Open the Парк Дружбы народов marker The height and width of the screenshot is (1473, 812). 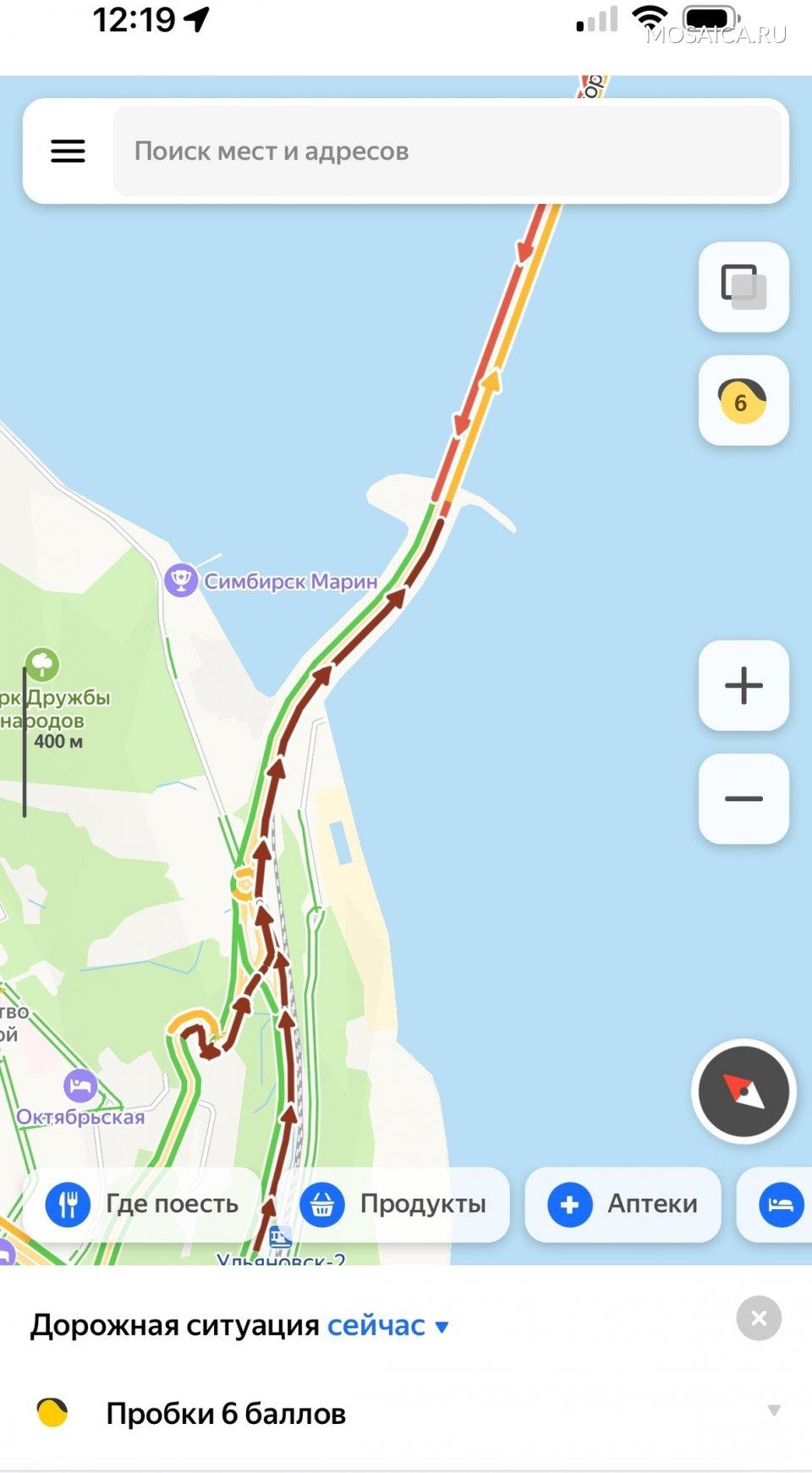42,665
